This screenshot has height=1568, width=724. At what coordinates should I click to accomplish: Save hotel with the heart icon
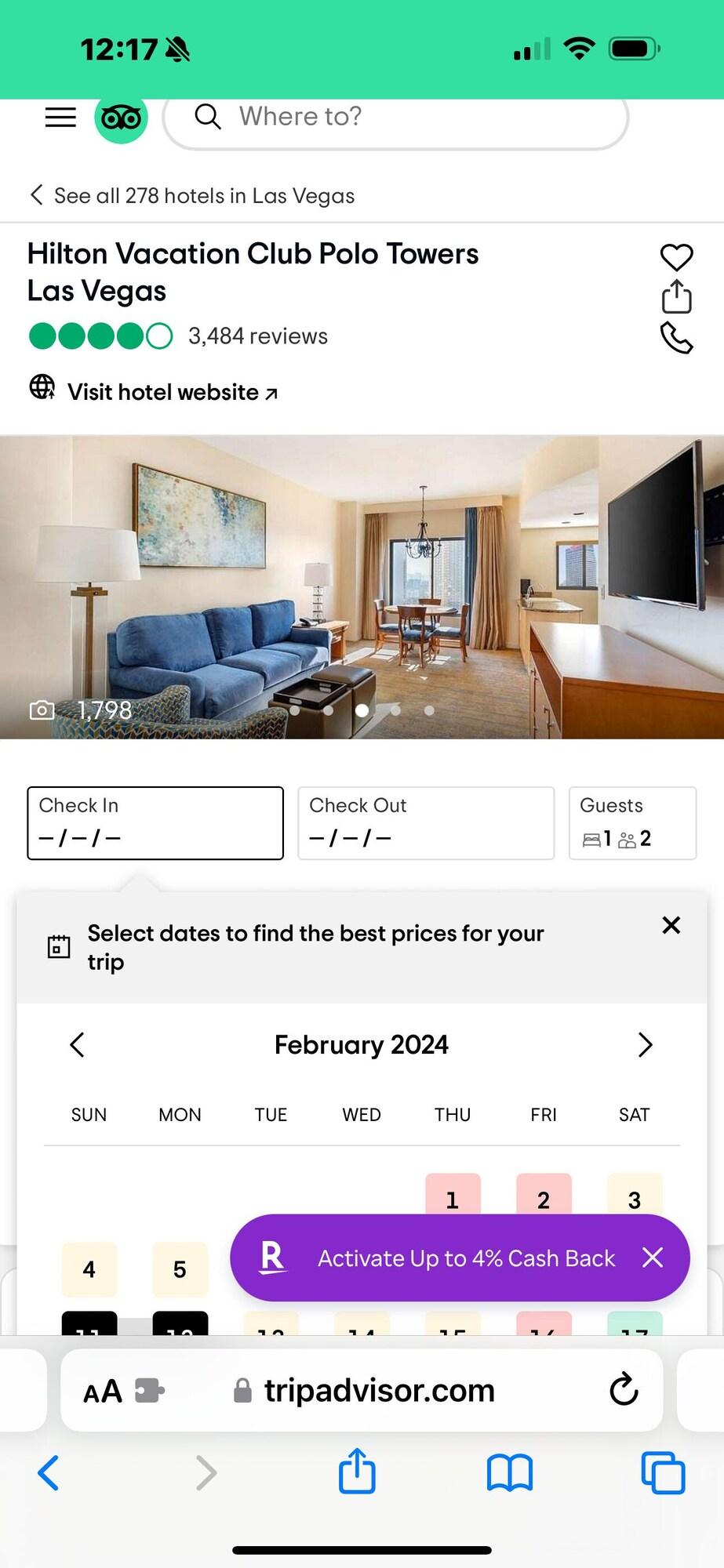point(676,256)
